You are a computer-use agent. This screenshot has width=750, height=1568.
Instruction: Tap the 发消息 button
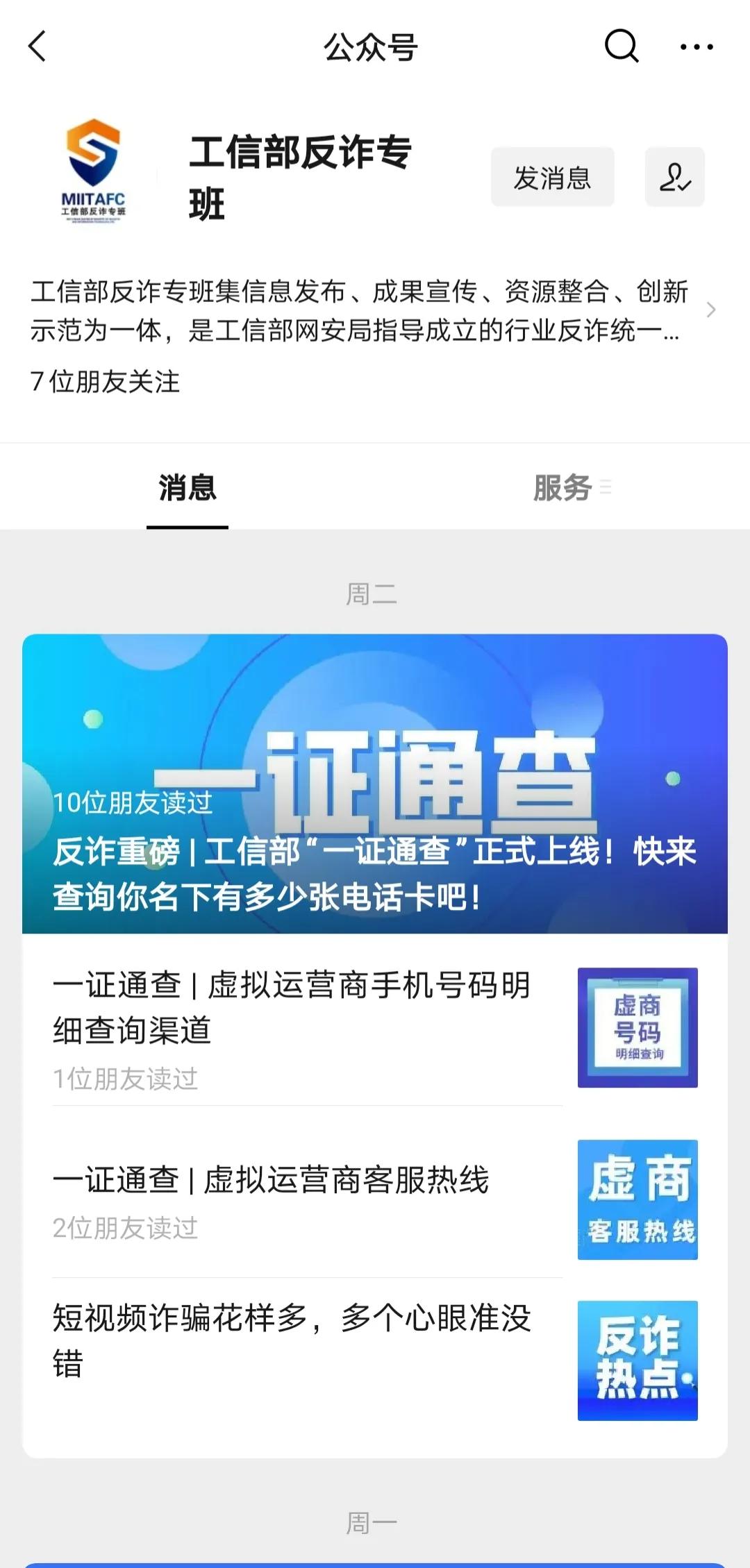(552, 177)
